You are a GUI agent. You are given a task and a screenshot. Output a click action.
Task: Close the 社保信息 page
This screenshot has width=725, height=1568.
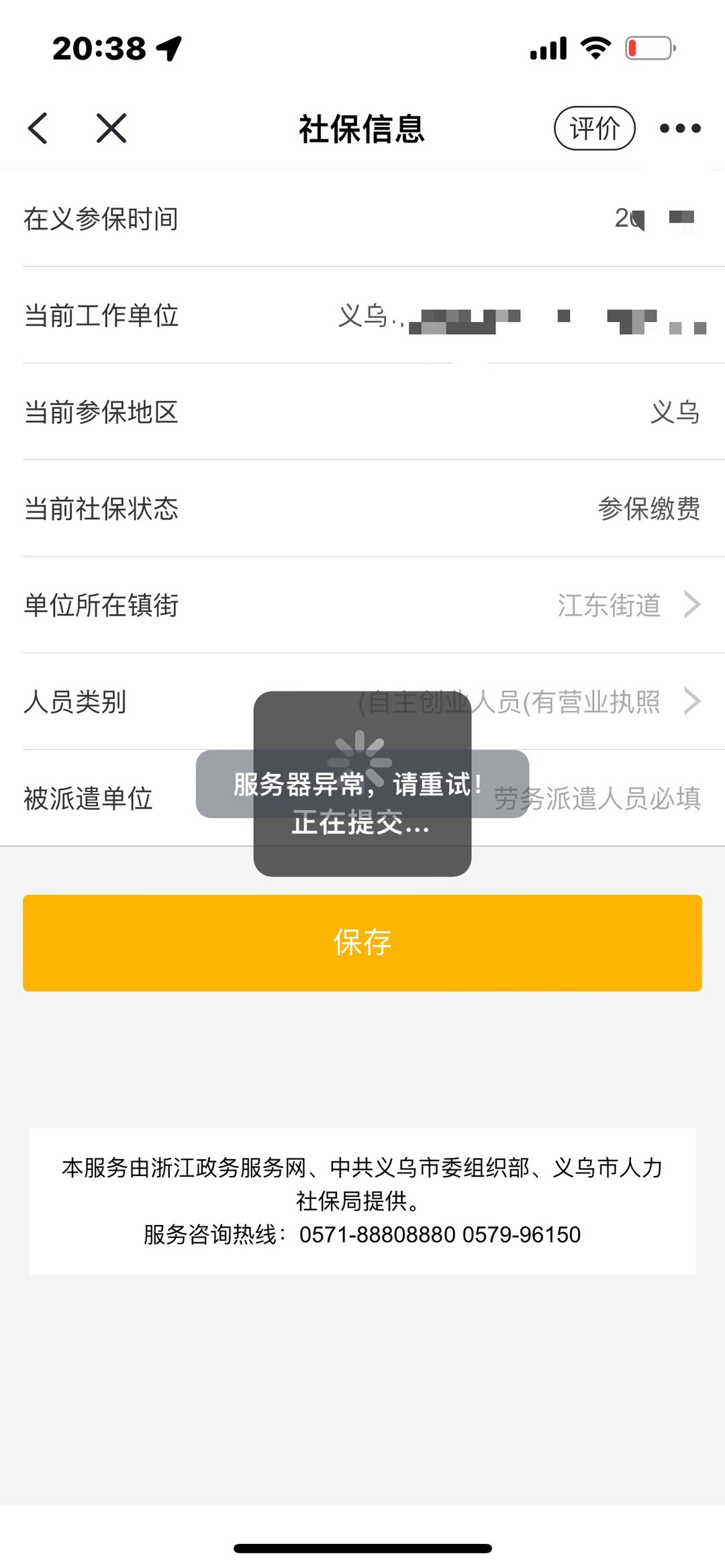[111, 128]
